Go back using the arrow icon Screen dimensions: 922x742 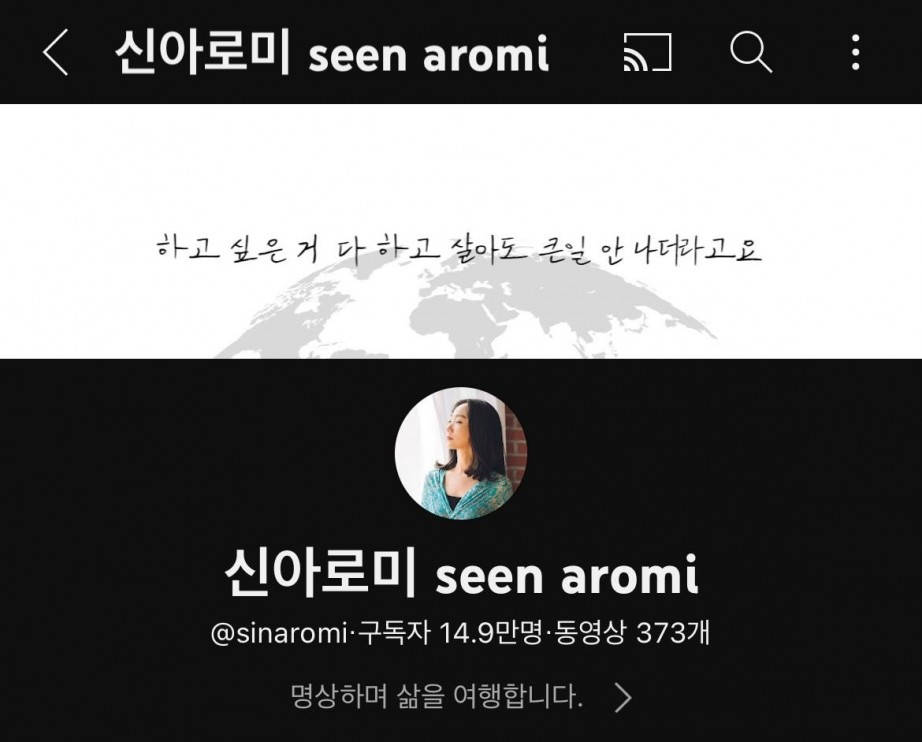point(56,52)
